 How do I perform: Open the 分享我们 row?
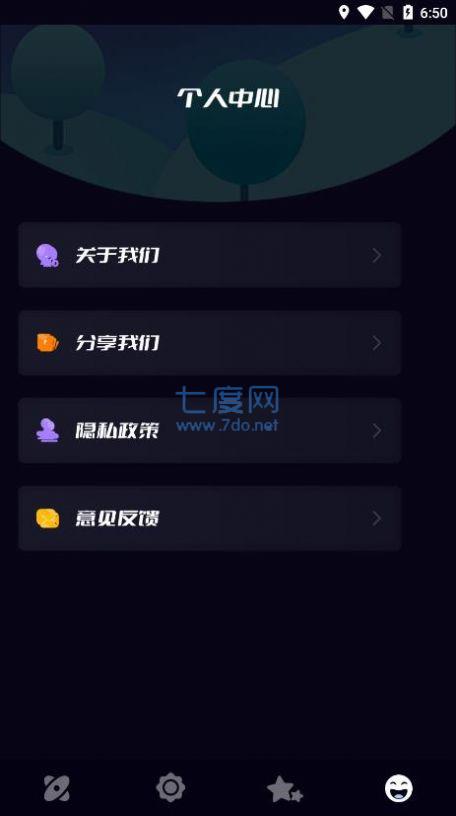[210, 343]
